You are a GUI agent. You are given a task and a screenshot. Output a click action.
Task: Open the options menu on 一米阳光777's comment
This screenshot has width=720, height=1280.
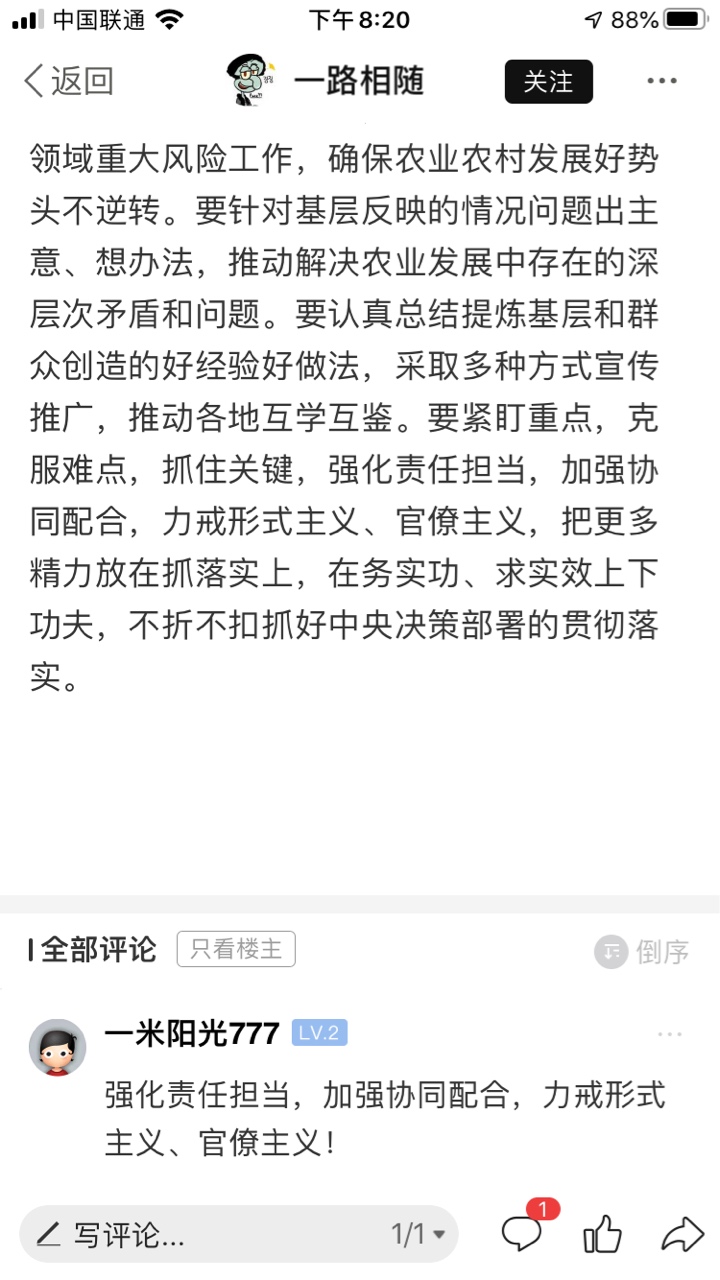[670, 1033]
